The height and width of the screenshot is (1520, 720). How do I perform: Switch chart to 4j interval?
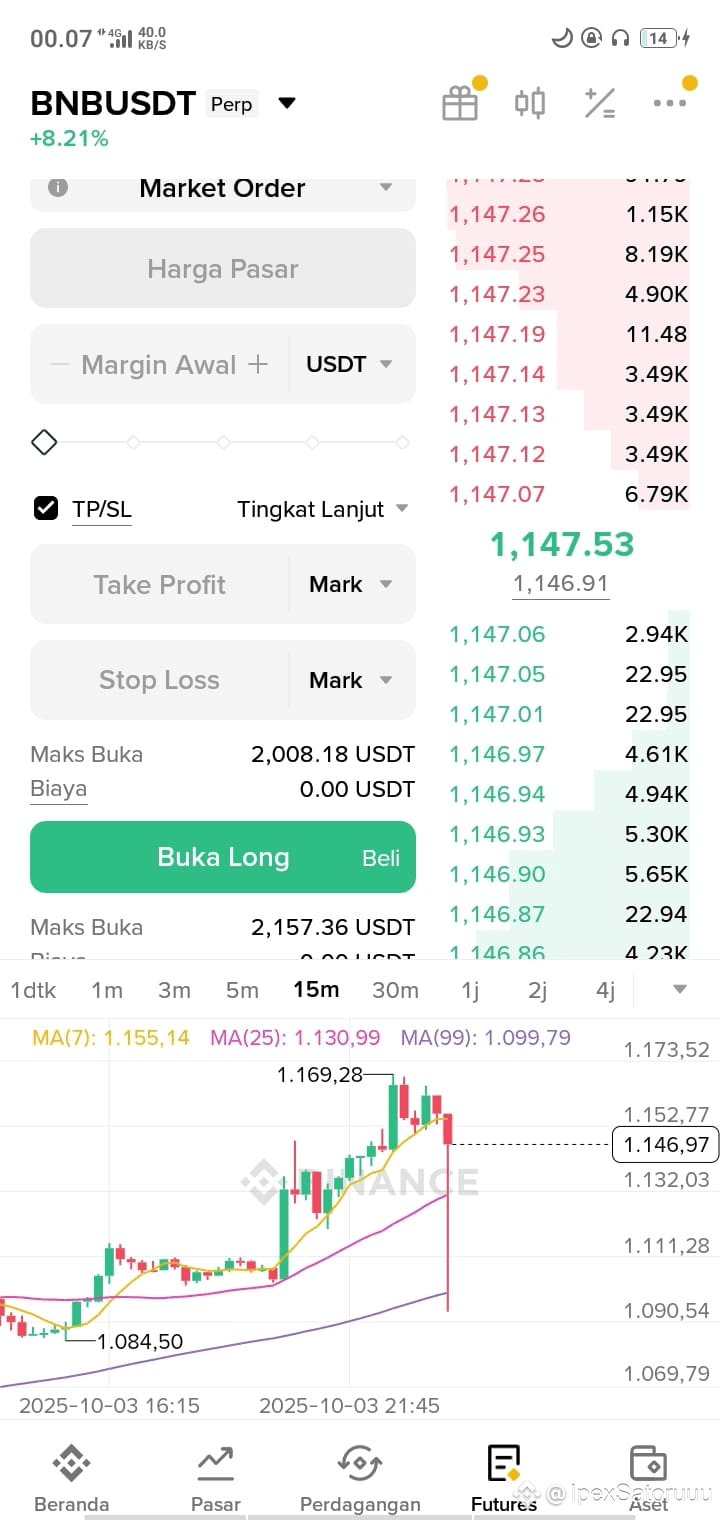[605, 990]
